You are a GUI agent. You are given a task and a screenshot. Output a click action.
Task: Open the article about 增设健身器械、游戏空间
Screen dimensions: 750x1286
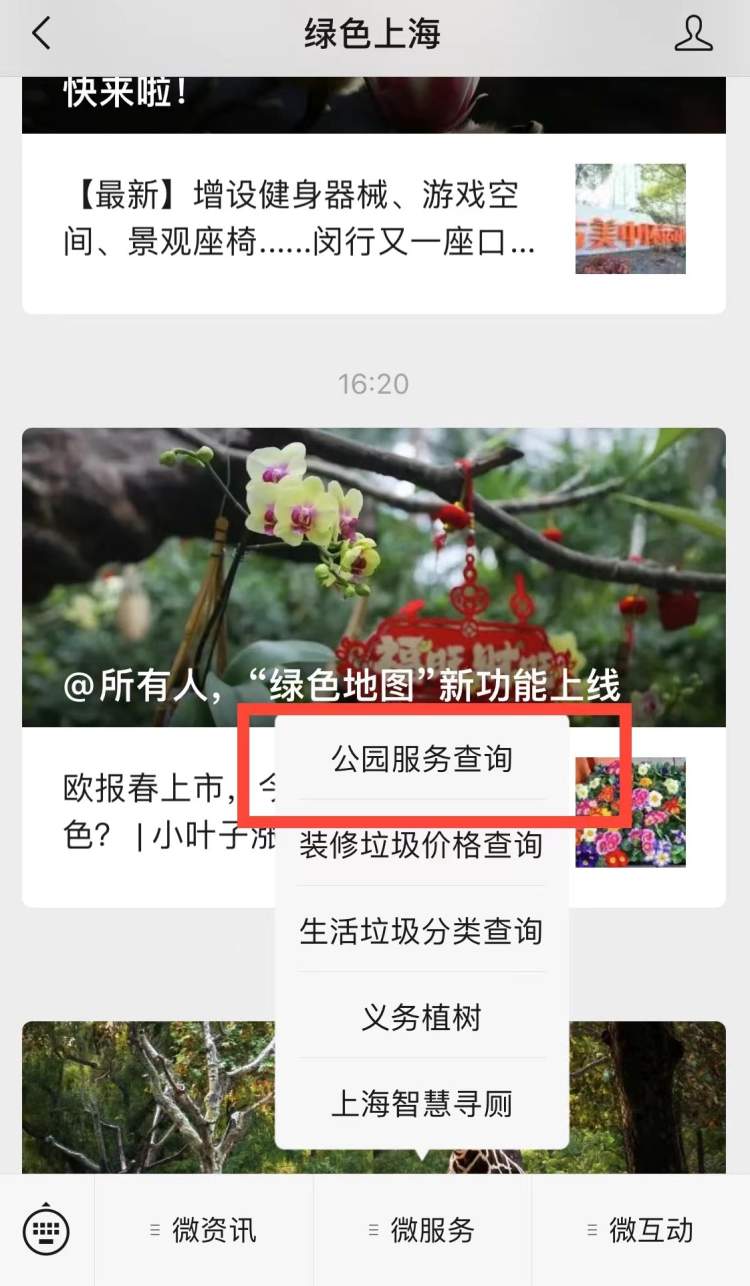tap(300, 220)
